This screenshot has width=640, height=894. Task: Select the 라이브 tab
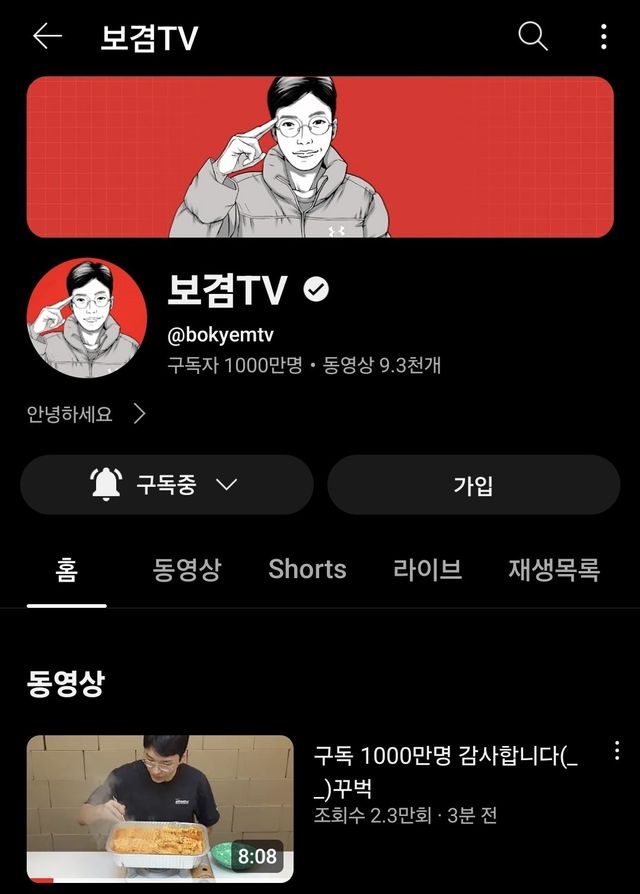coord(427,570)
